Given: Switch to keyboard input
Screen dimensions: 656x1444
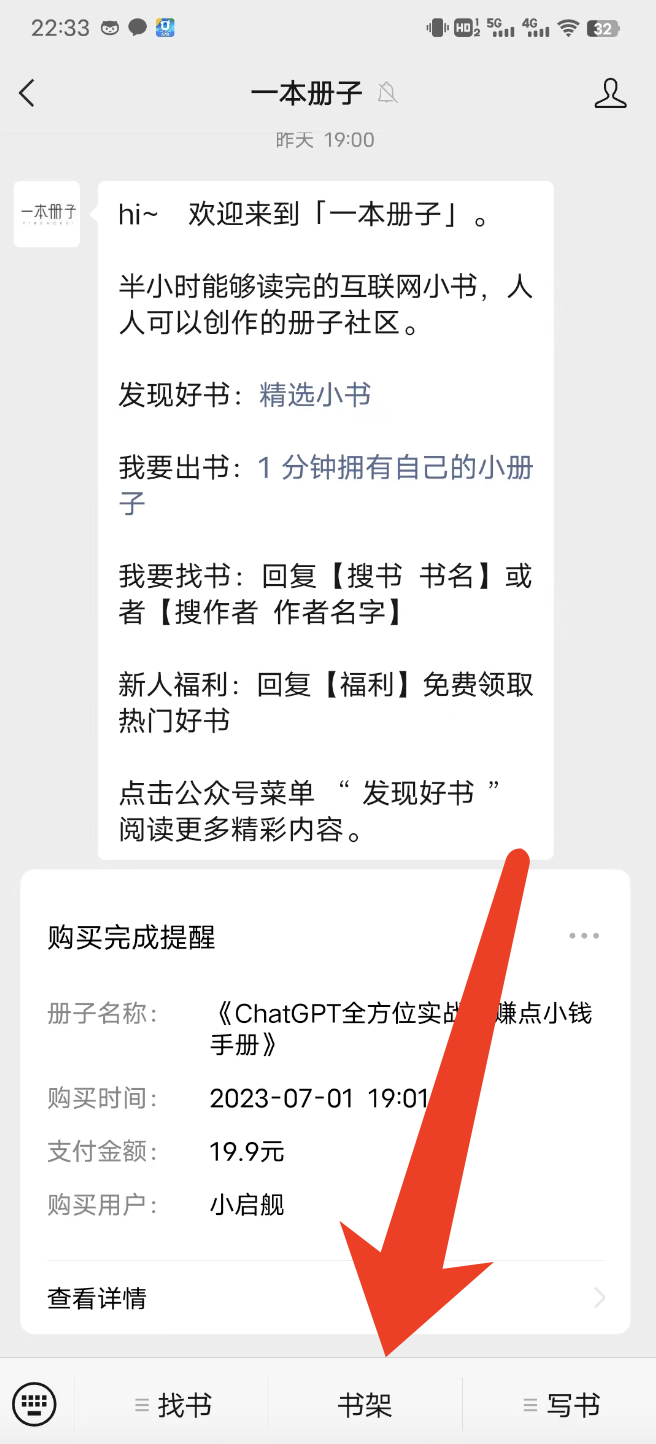Looking at the screenshot, I should pos(35,1404).
